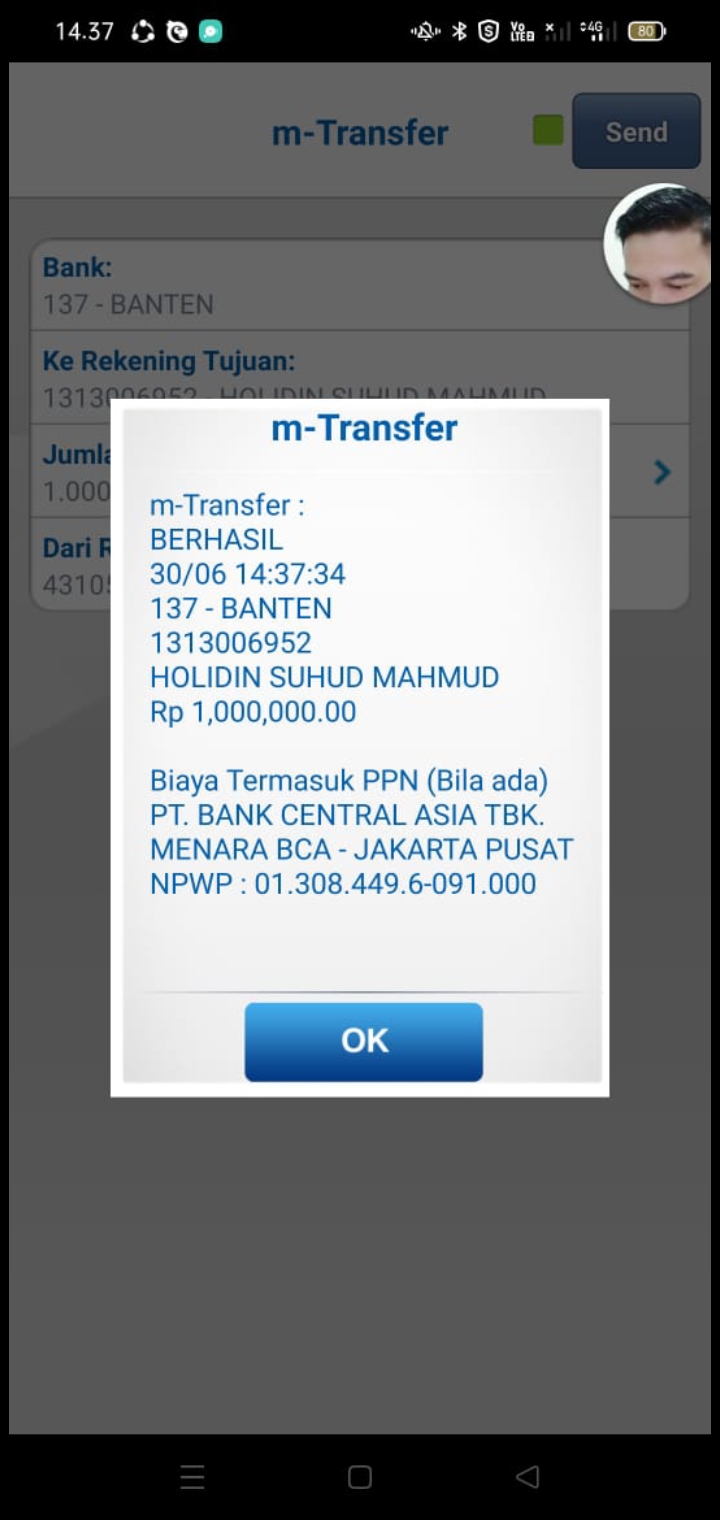Screen dimensions: 720x1520
Task: Go to the system home screen
Action: coord(360,1477)
